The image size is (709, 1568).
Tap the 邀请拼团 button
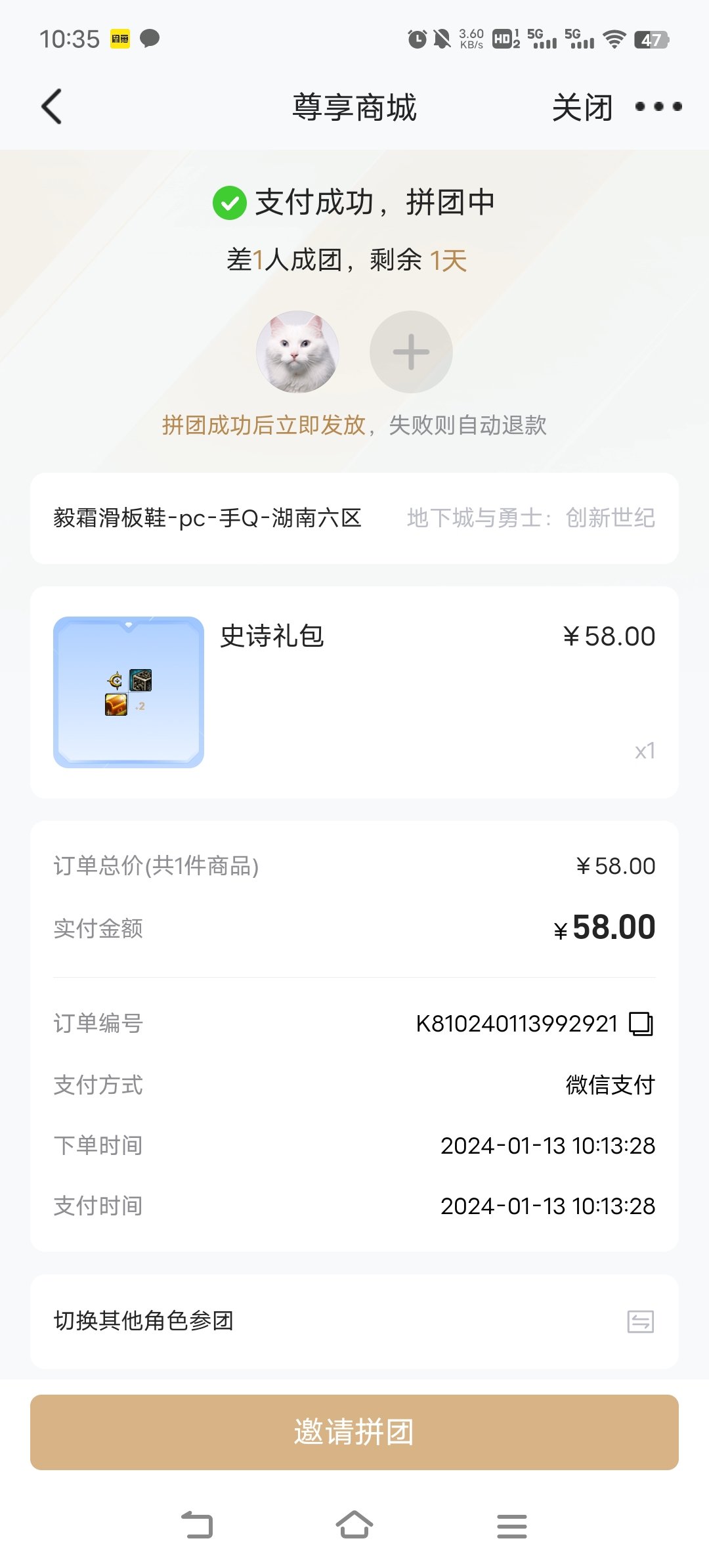(x=354, y=1432)
